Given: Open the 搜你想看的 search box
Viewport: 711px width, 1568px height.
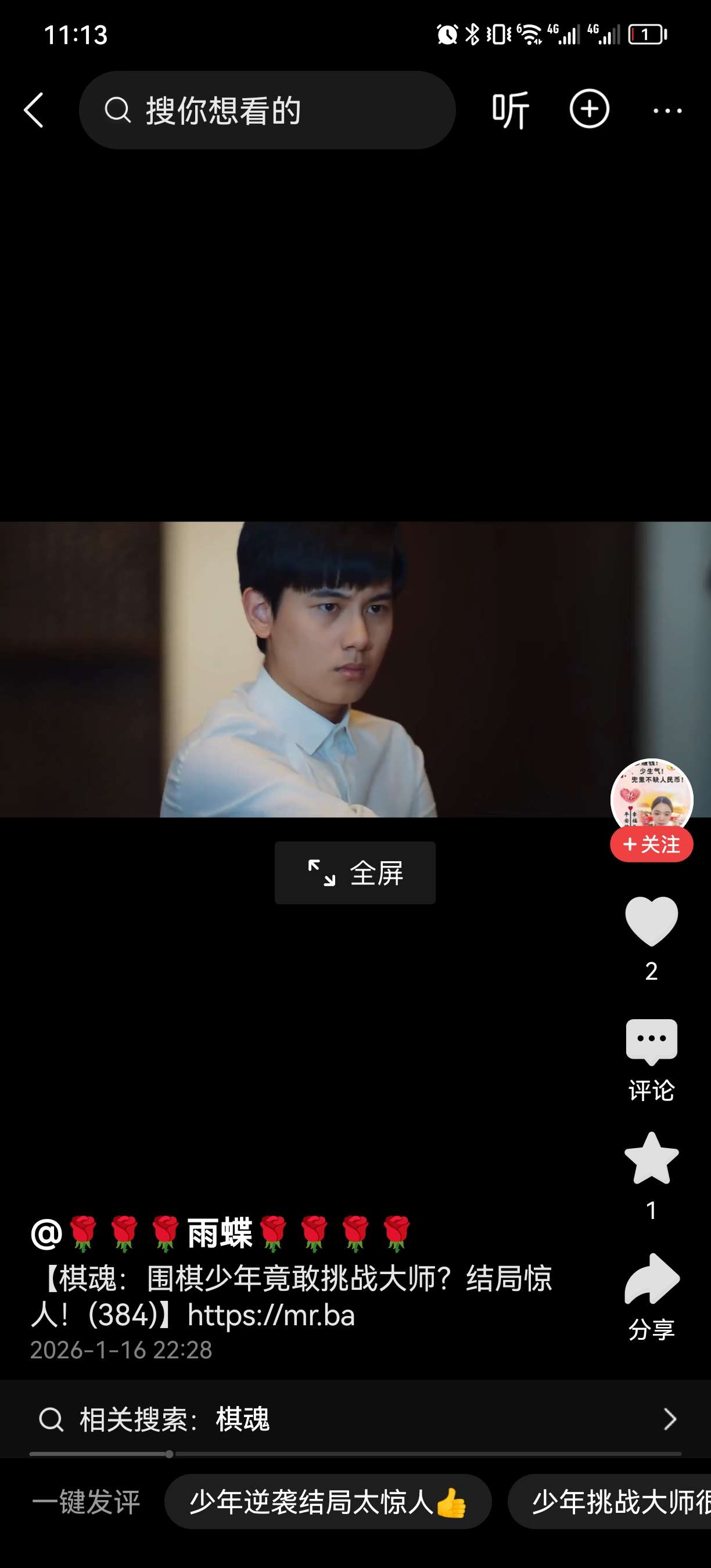Looking at the screenshot, I should point(268,110).
